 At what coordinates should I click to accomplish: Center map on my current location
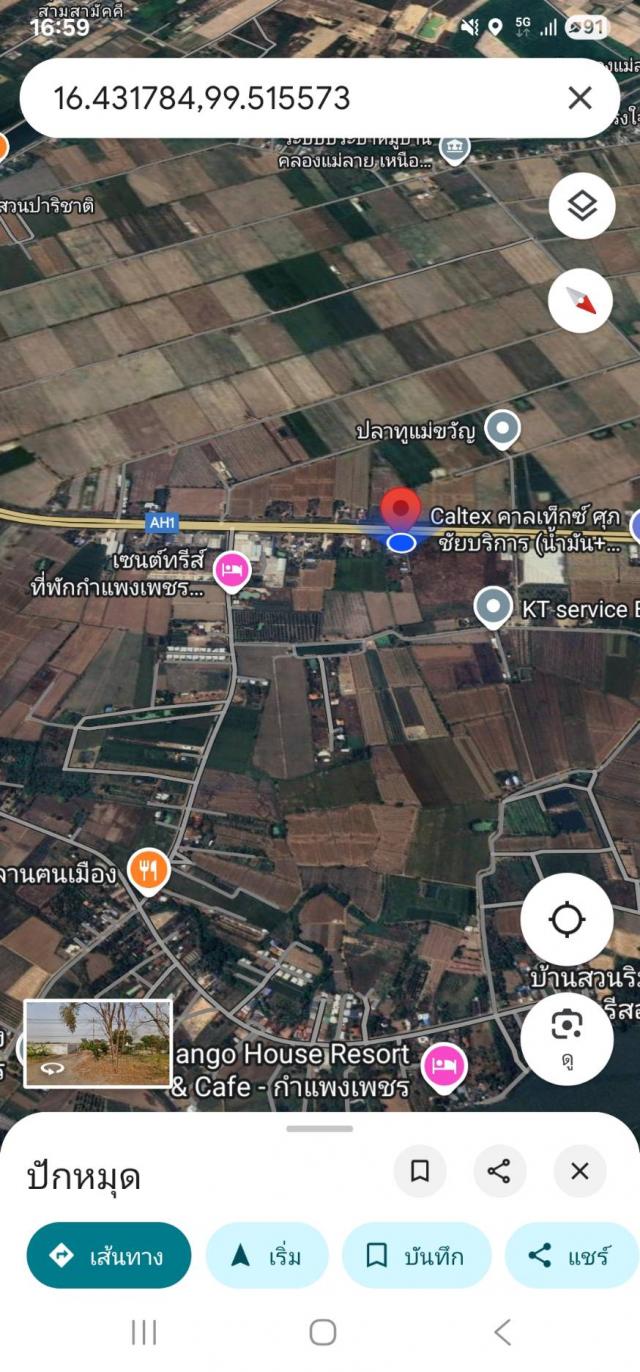[x=567, y=920]
